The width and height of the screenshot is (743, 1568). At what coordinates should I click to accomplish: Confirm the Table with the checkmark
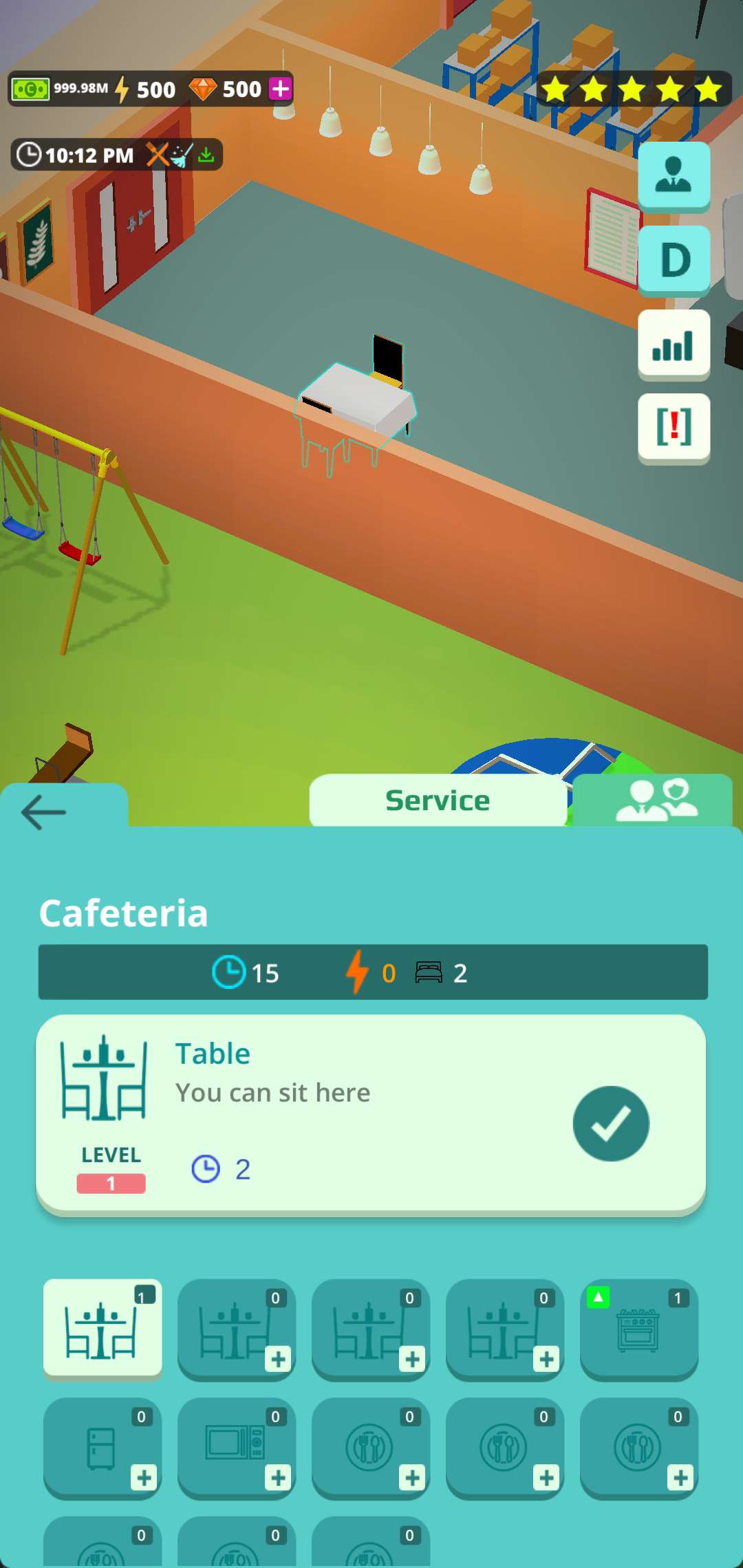click(610, 1123)
